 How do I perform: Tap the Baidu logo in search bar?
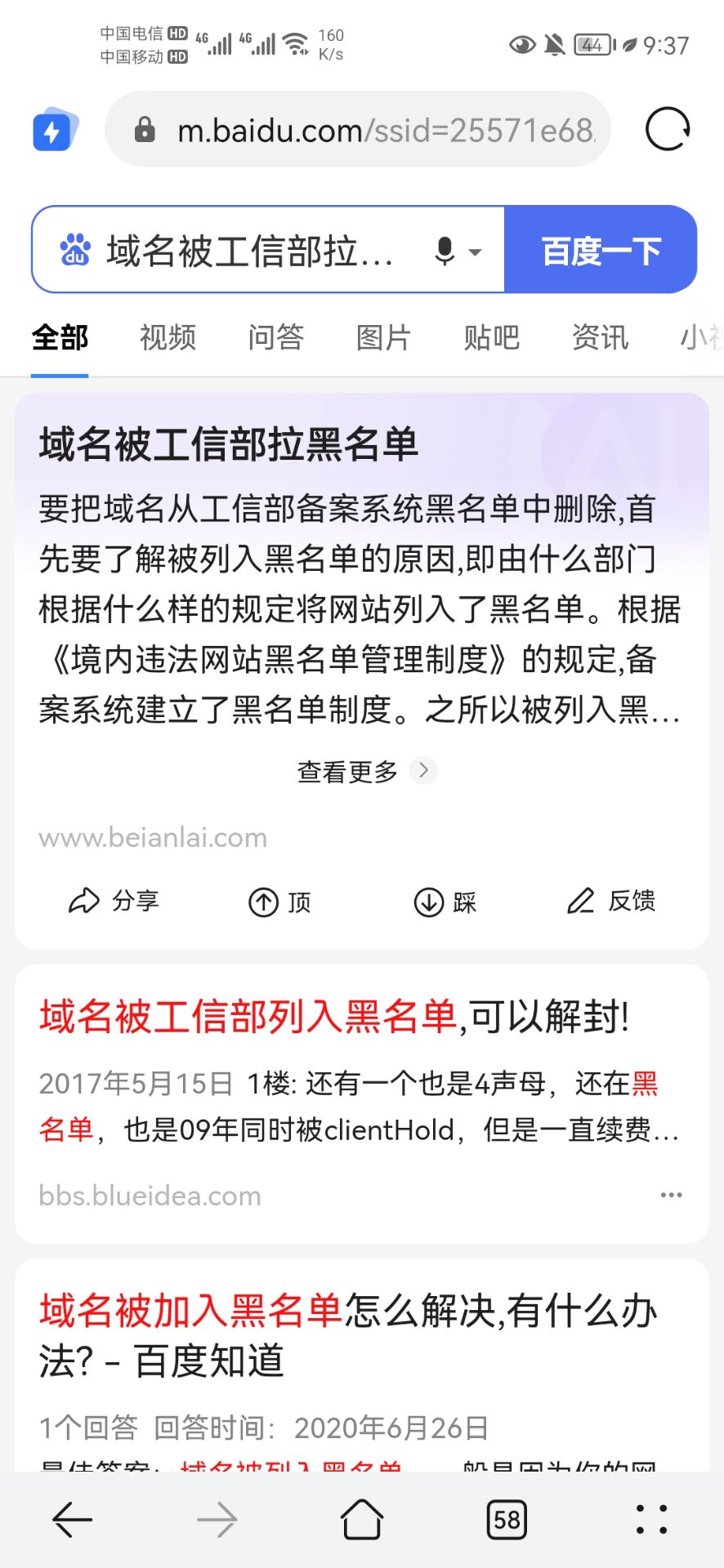tap(74, 250)
